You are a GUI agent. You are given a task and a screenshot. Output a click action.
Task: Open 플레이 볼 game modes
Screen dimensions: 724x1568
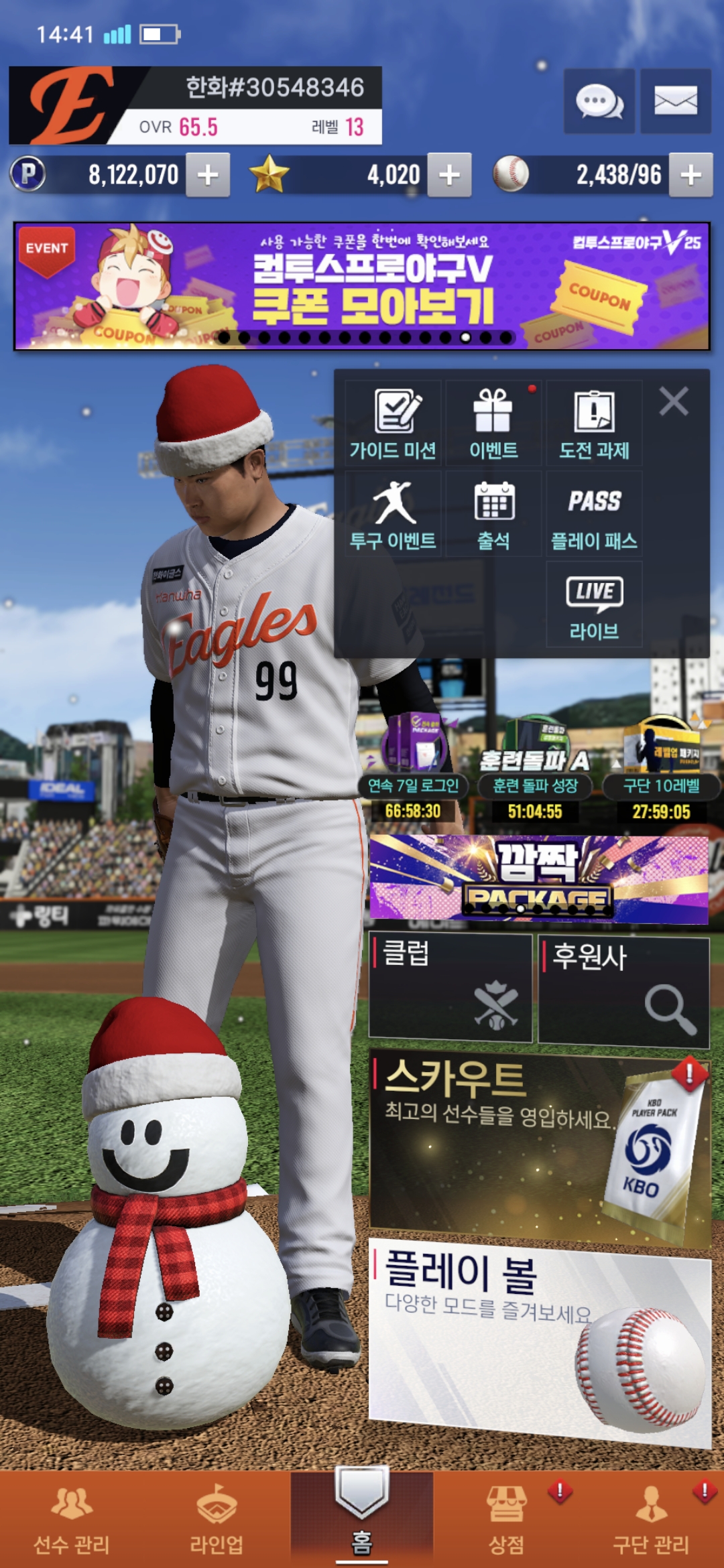pyautogui.click(x=539, y=1340)
